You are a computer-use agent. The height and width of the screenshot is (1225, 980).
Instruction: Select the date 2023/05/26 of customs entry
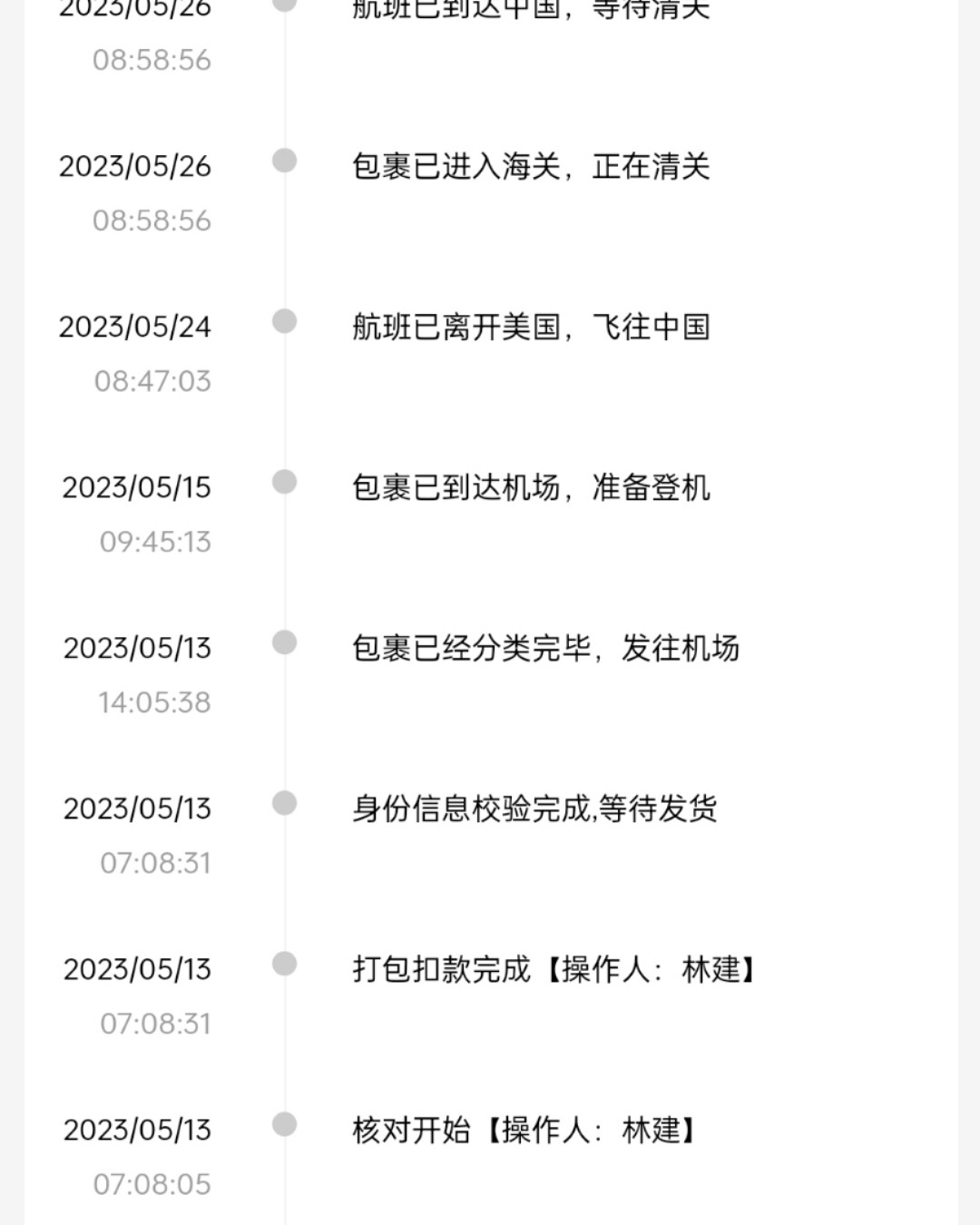[x=135, y=166]
